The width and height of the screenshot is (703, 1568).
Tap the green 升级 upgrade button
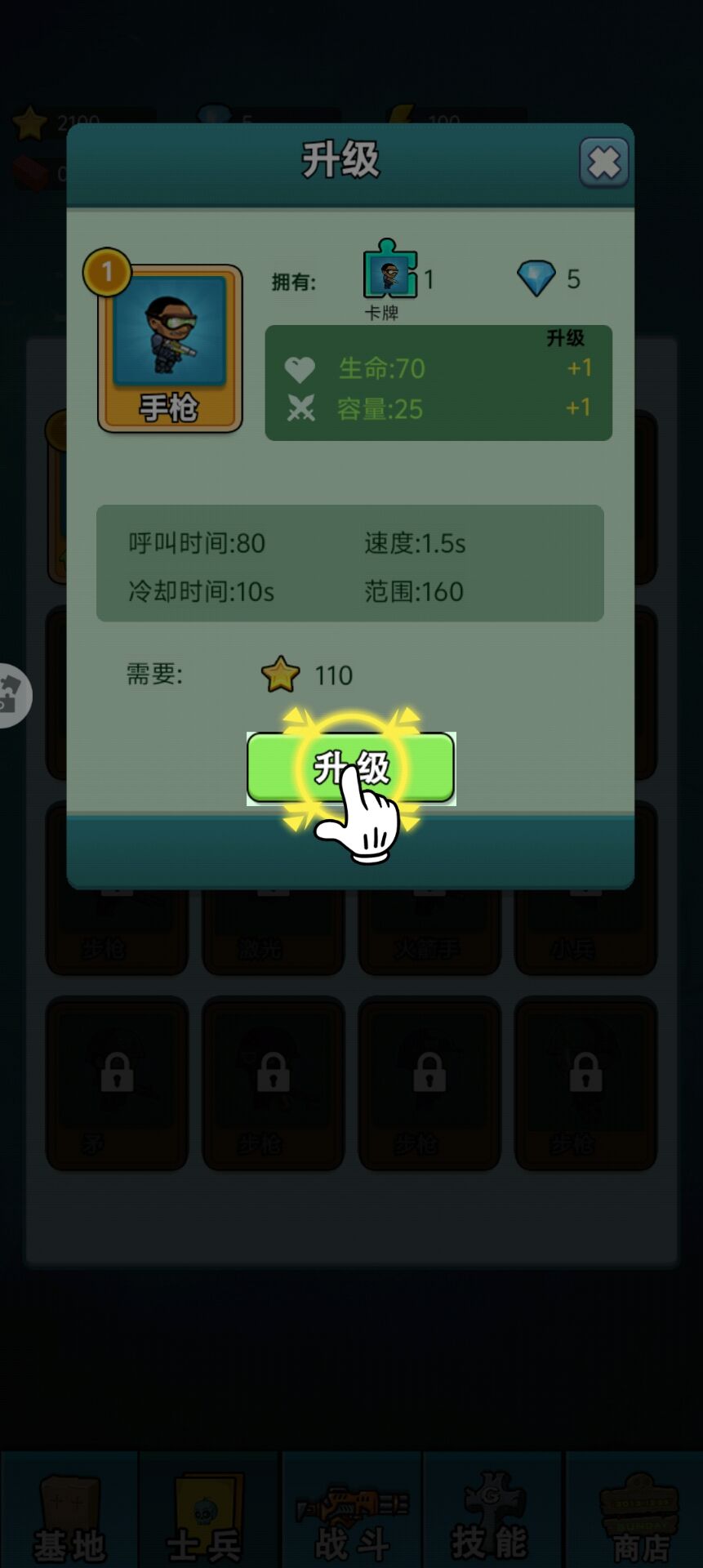[x=350, y=768]
